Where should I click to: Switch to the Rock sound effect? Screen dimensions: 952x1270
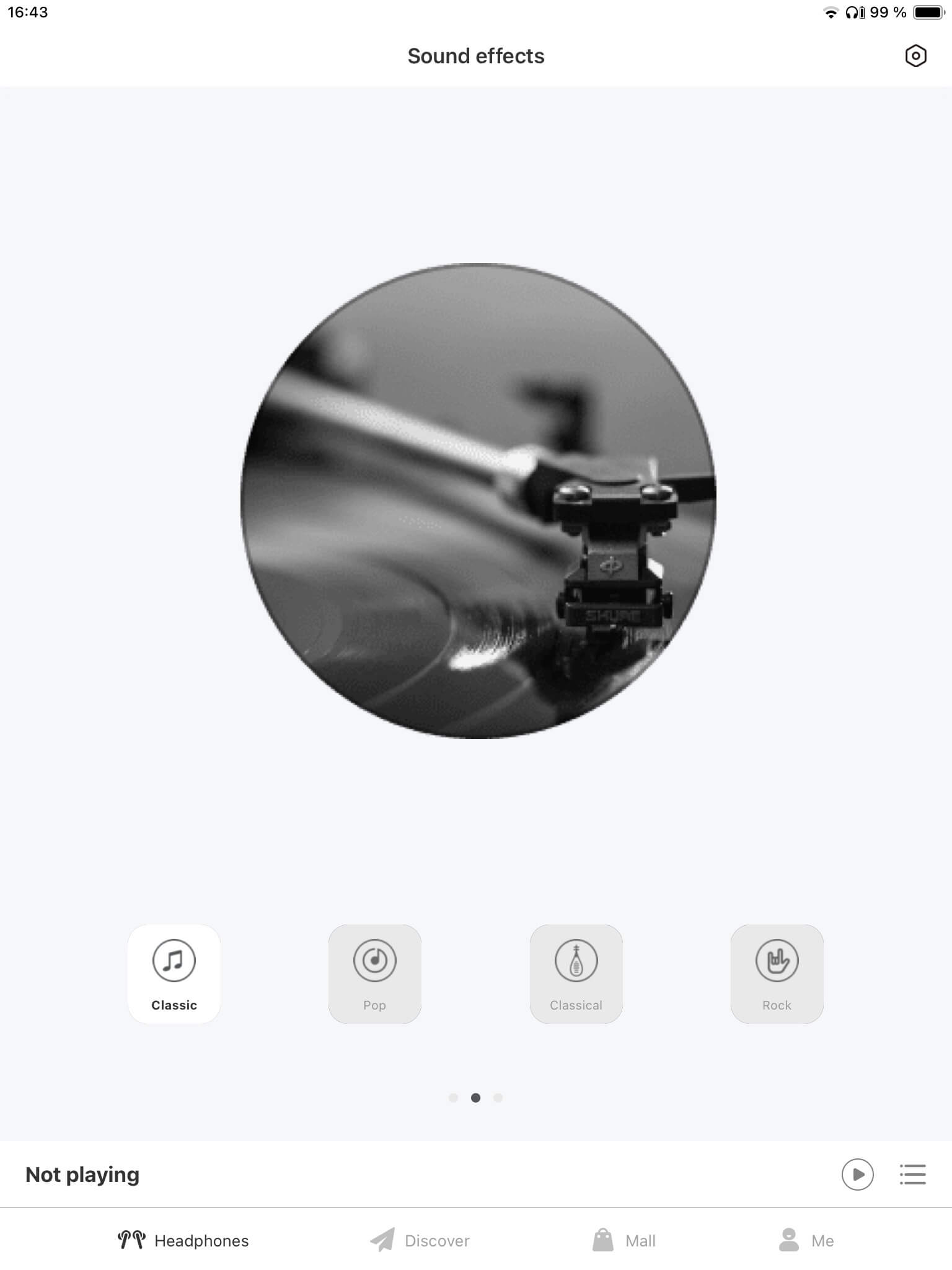(x=777, y=974)
